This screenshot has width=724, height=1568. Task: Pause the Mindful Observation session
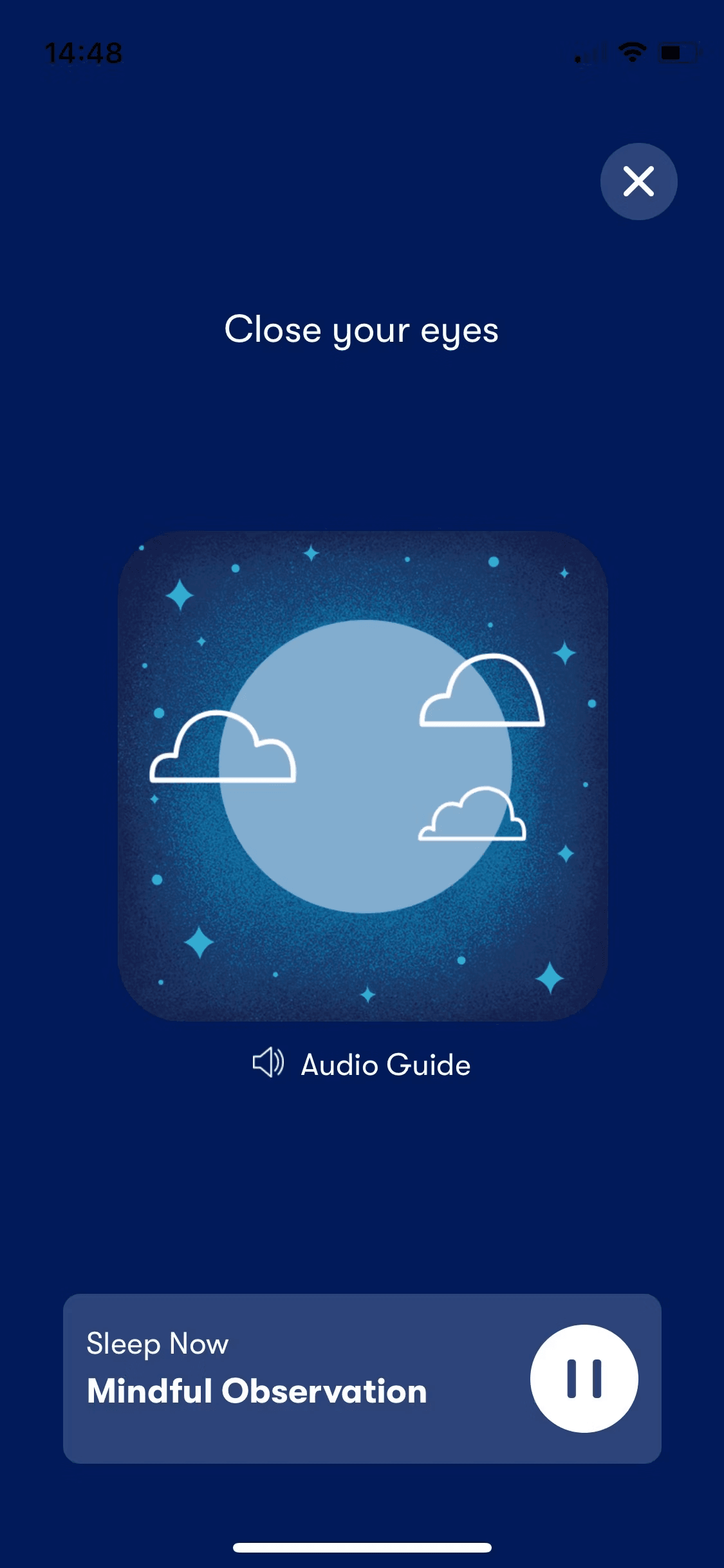(x=584, y=1378)
